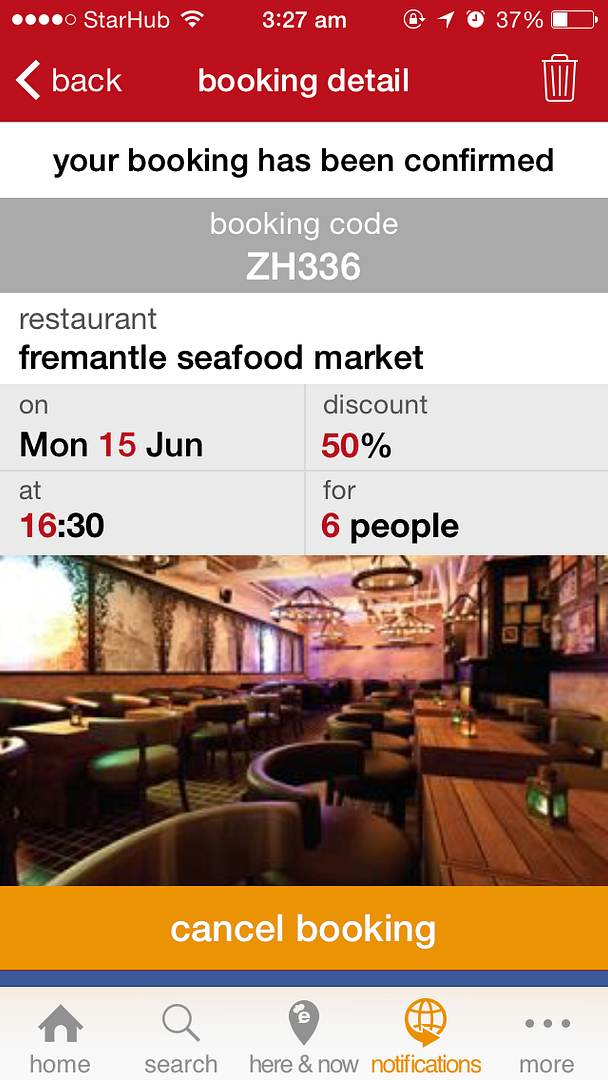
Task: Delete this booking with the trash icon
Action: [559, 79]
